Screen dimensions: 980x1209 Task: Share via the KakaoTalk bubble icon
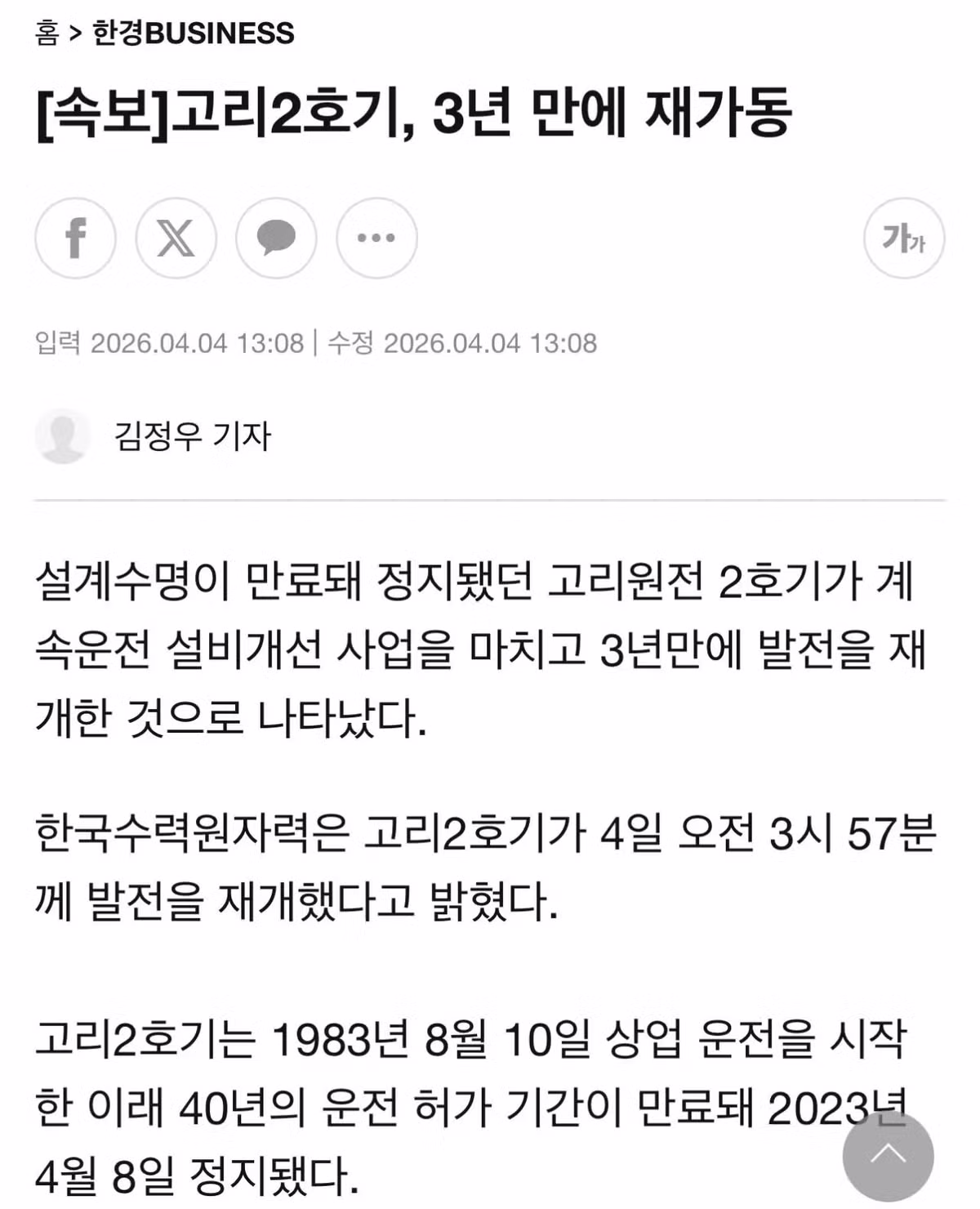pyautogui.click(x=276, y=238)
